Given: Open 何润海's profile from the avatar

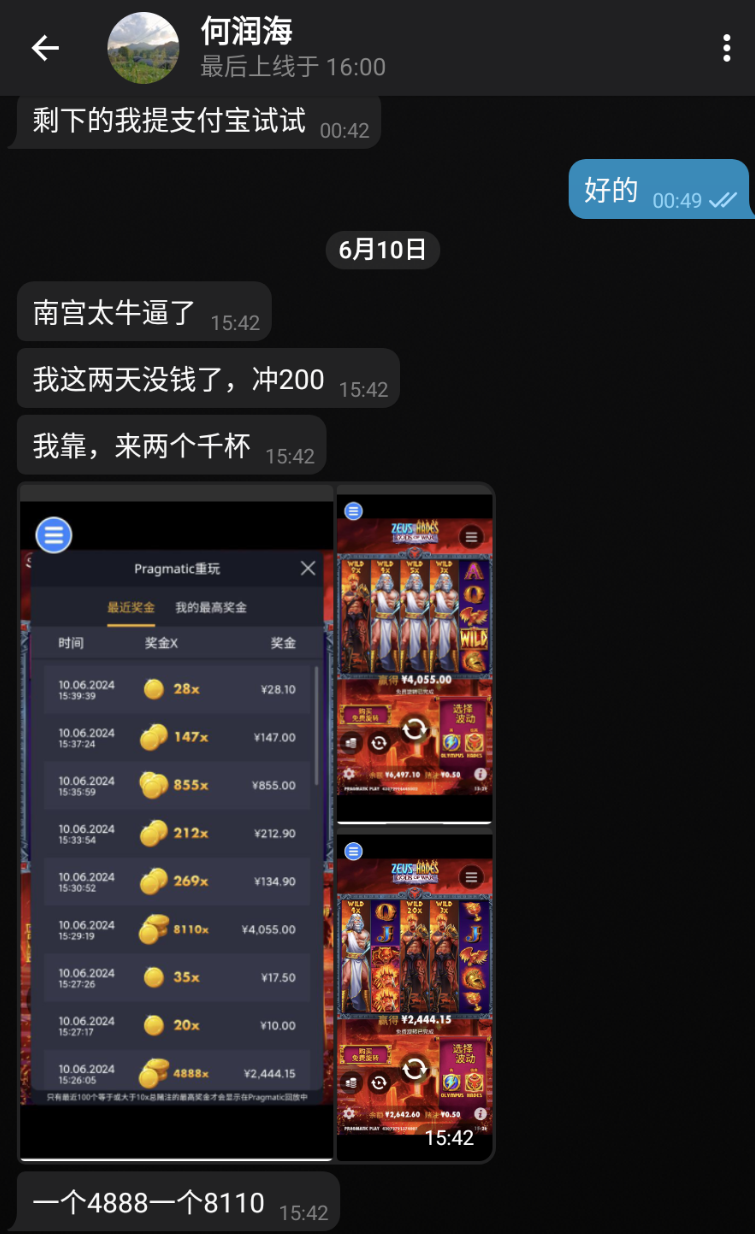Looking at the screenshot, I should (143, 48).
